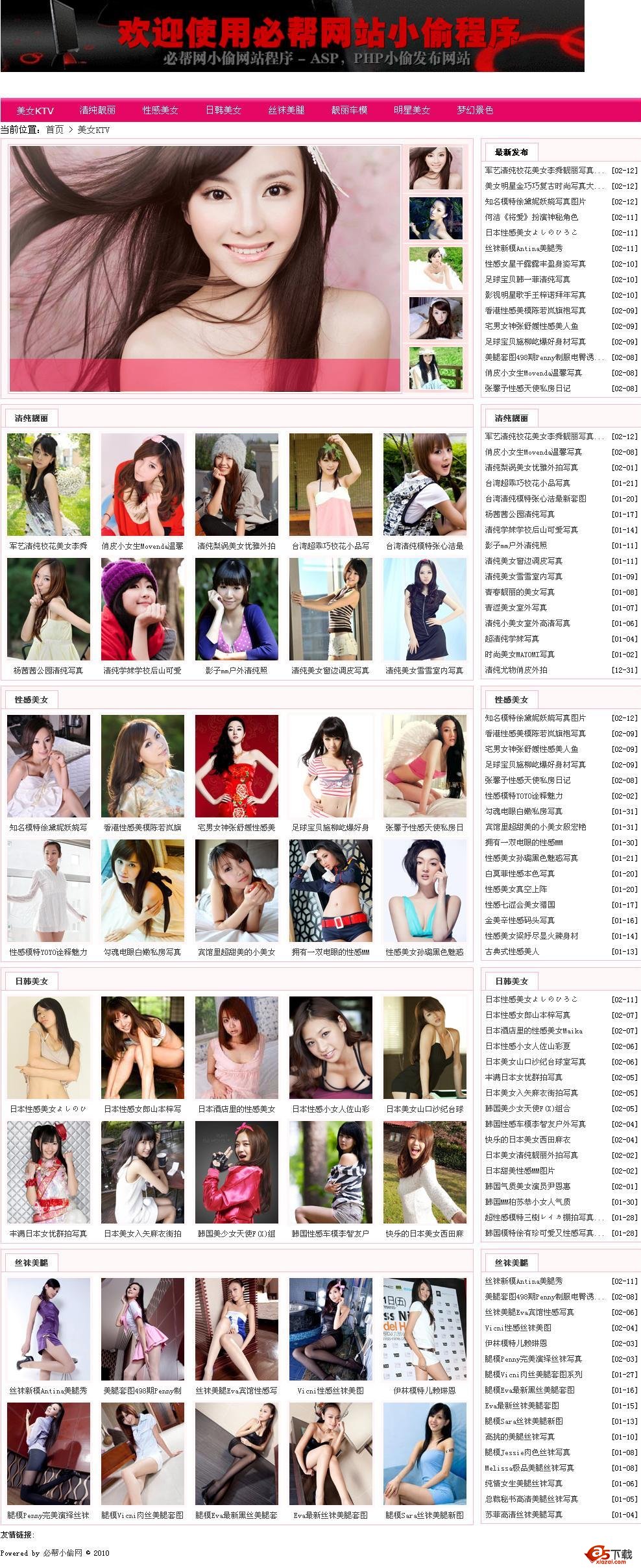This screenshot has height=1568, width=641.
Task: Open the 丝袜美腿 navigation tab
Action: pyautogui.click(x=286, y=110)
